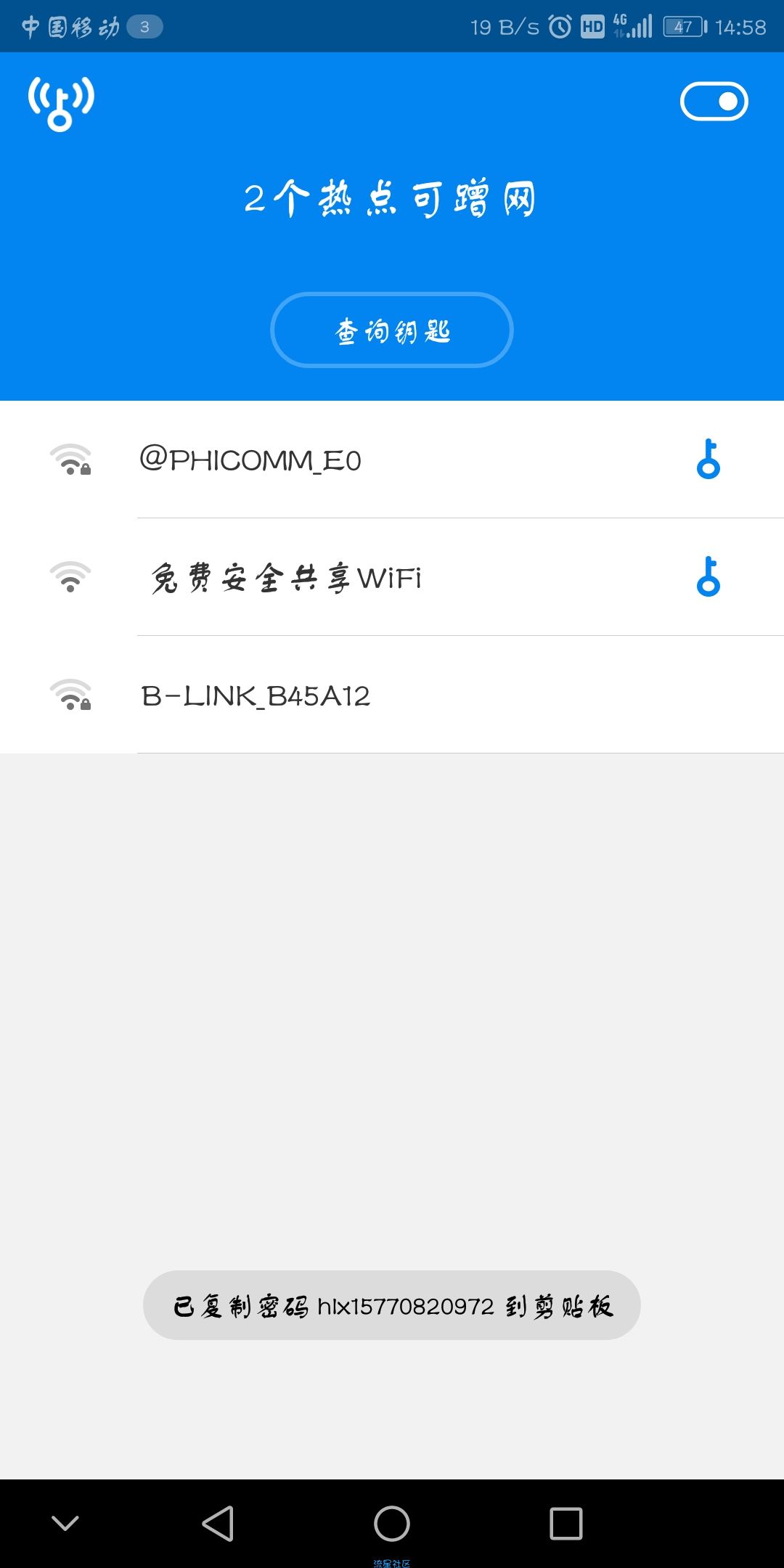
Task: Tap the 查询钥匙 button
Action: coord(392,330)
